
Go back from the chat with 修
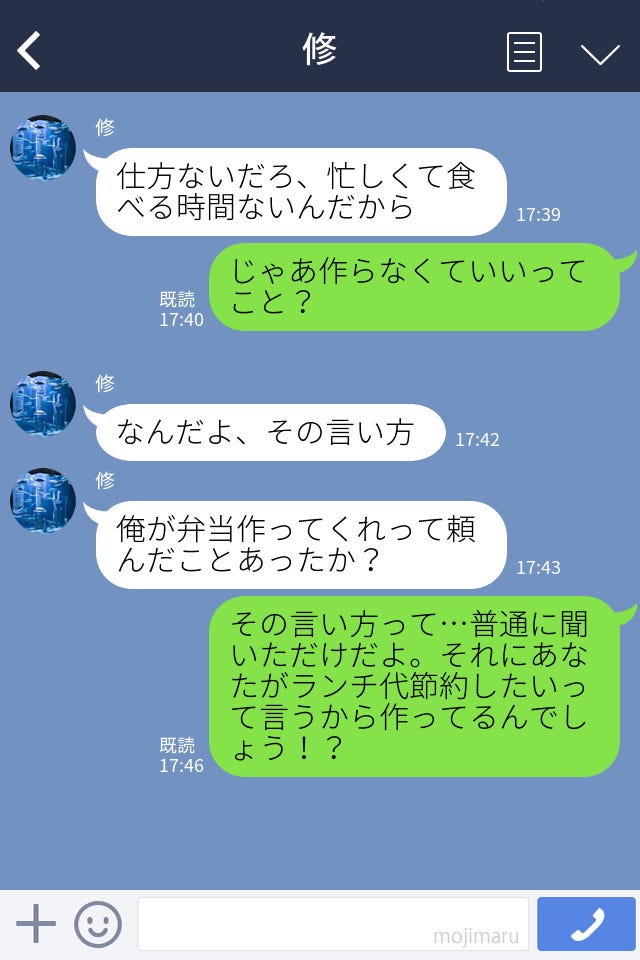30,51
